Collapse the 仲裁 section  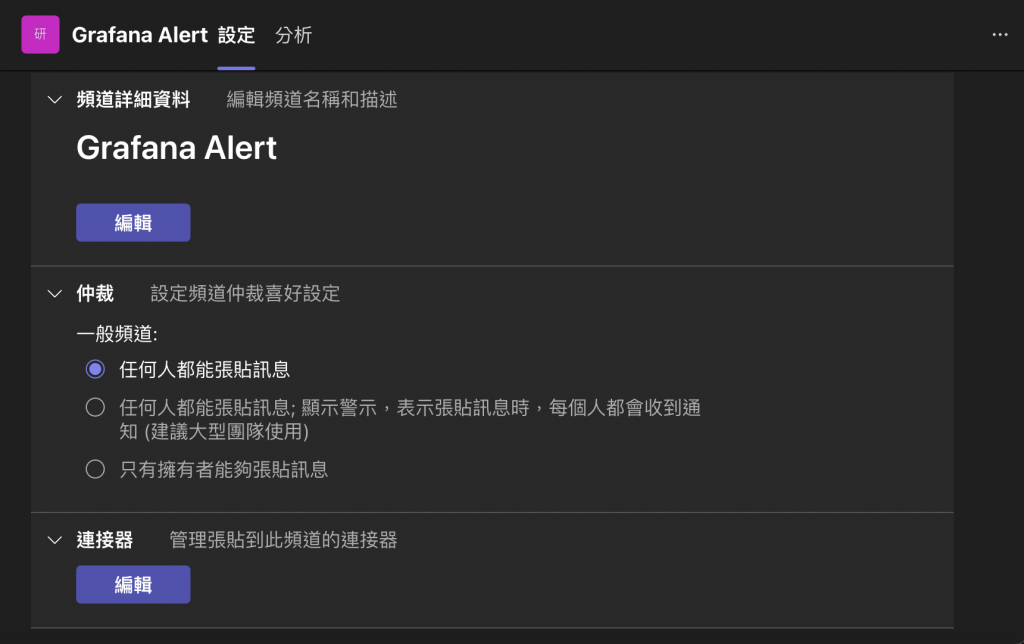55,293
